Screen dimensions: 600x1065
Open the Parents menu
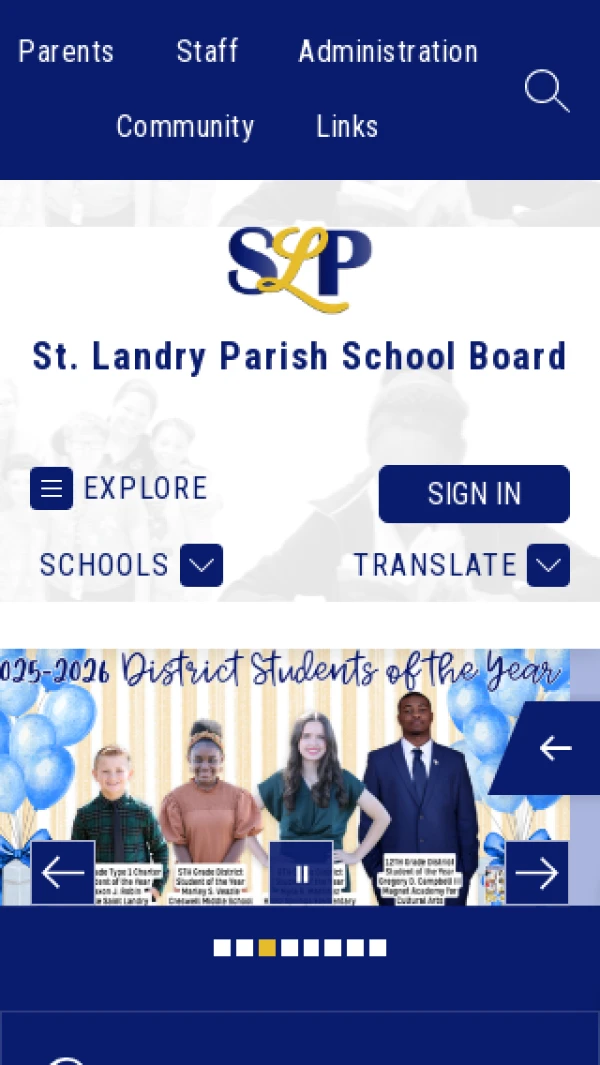point(66,52)
